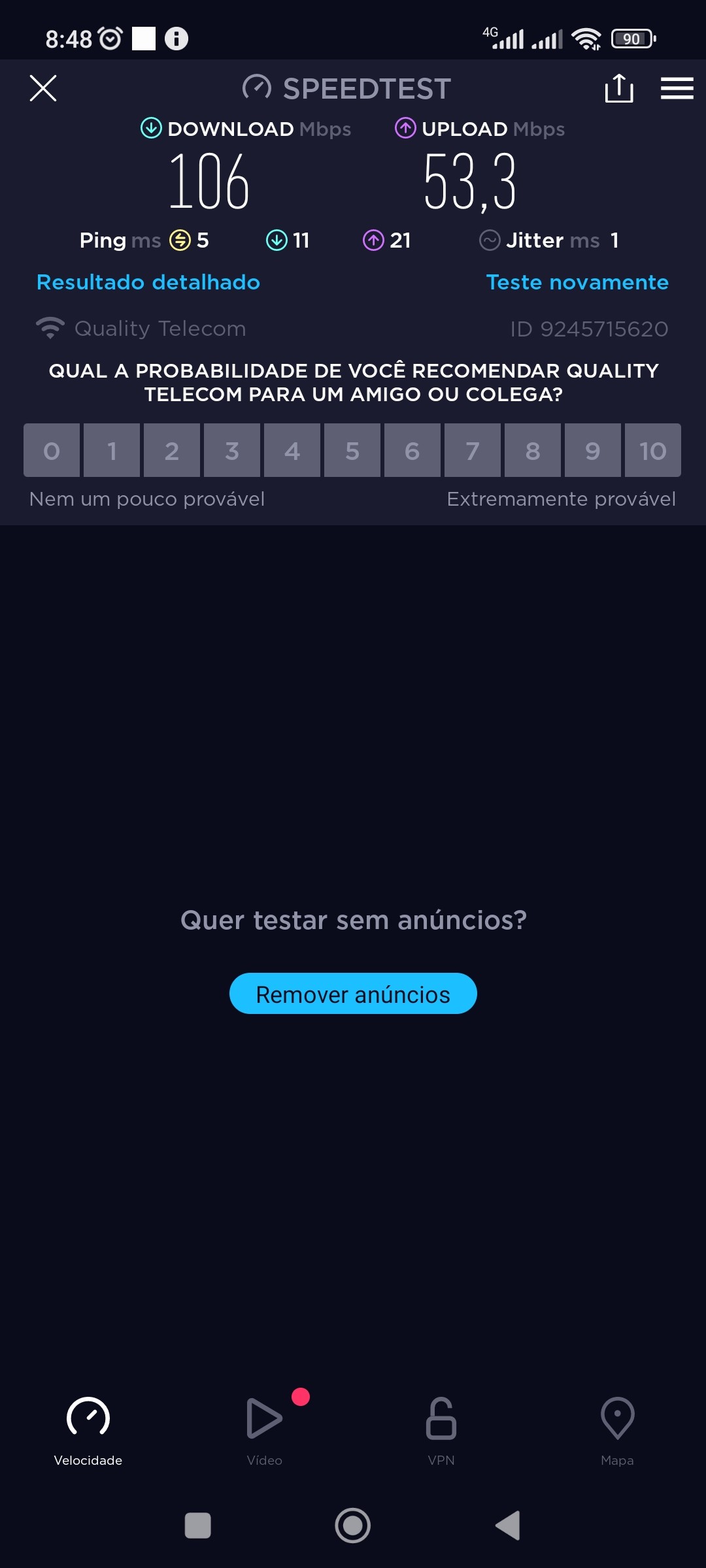Close the speed test result
The width and height of the screenshot is (706, 1568).
coord(43,88)
